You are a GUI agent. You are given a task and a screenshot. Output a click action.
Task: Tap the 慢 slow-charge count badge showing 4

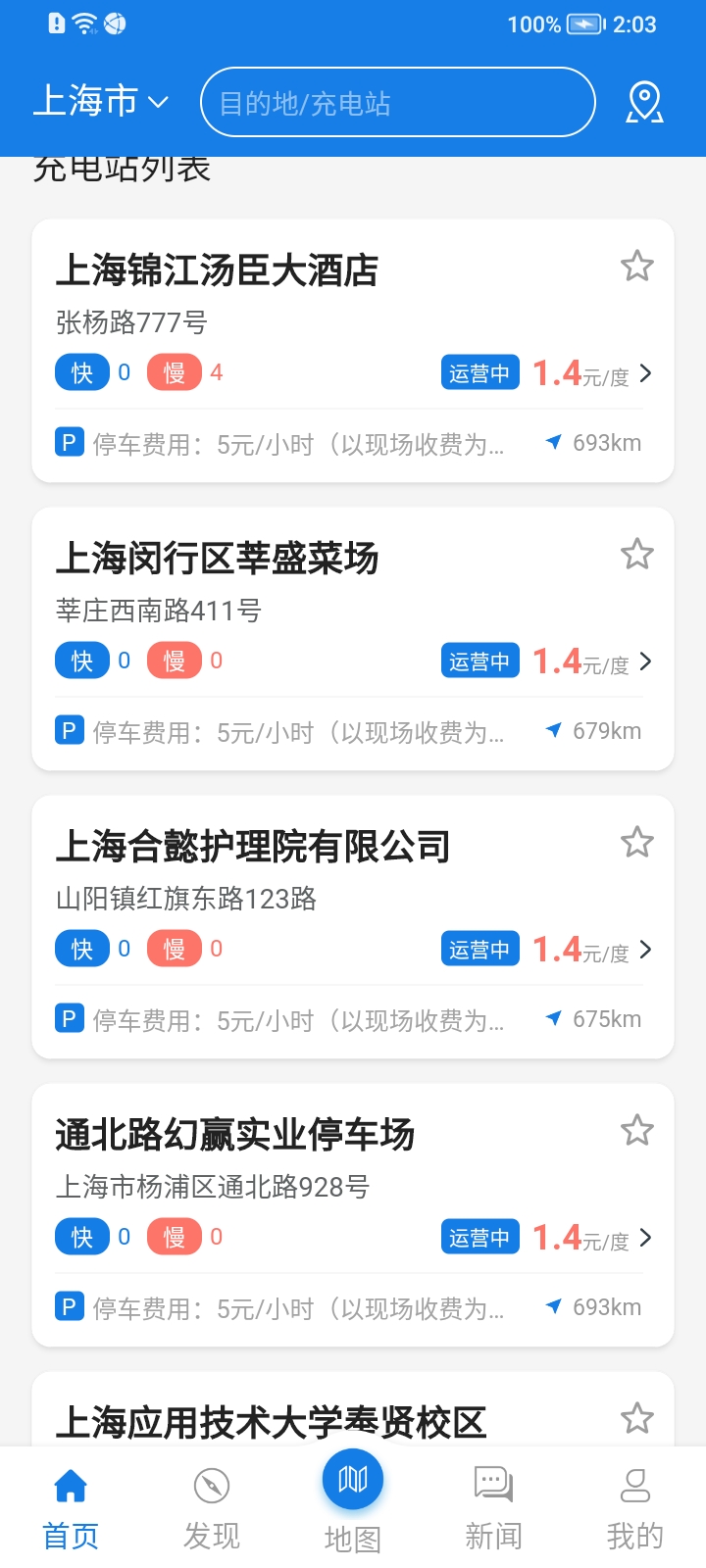(x=176, y=372)
